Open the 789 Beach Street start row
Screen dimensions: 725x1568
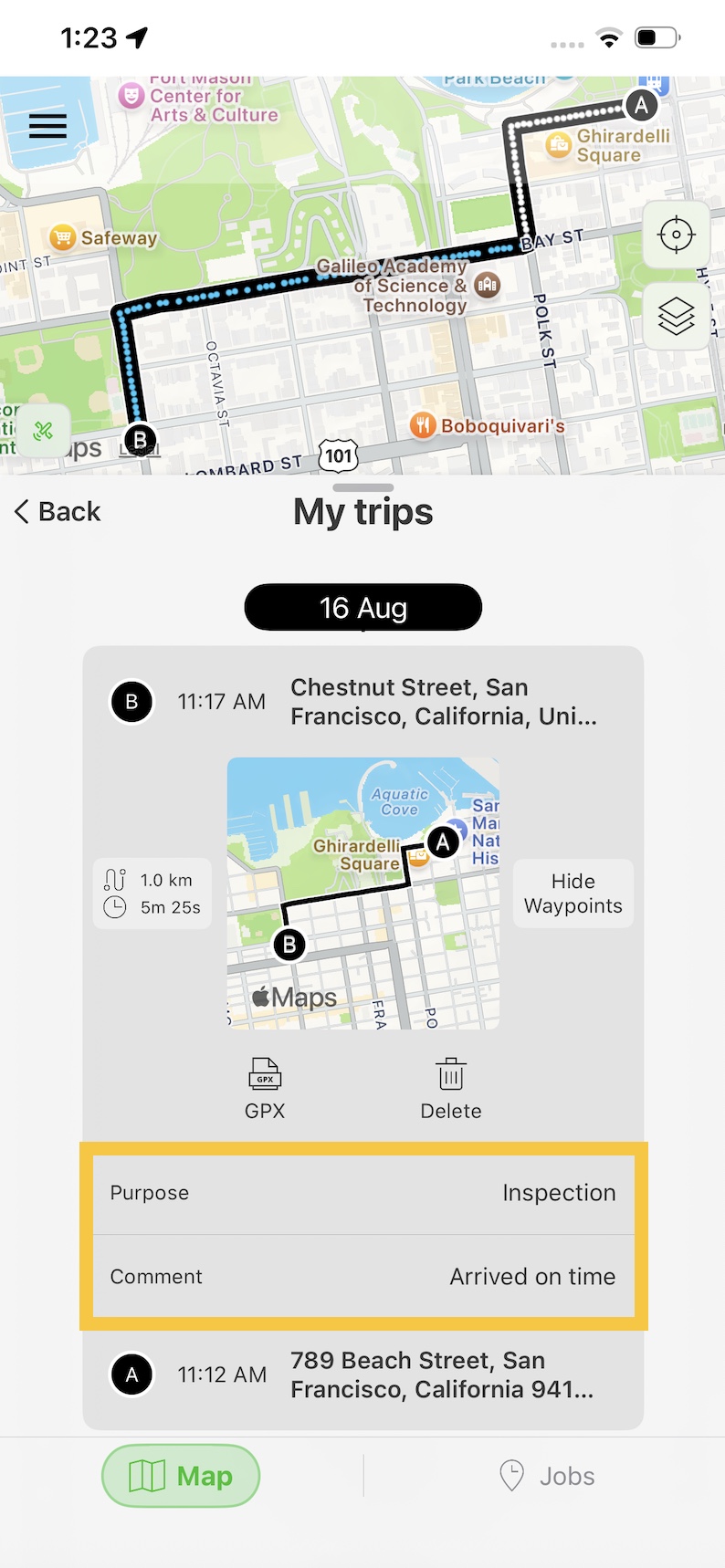362,1375
